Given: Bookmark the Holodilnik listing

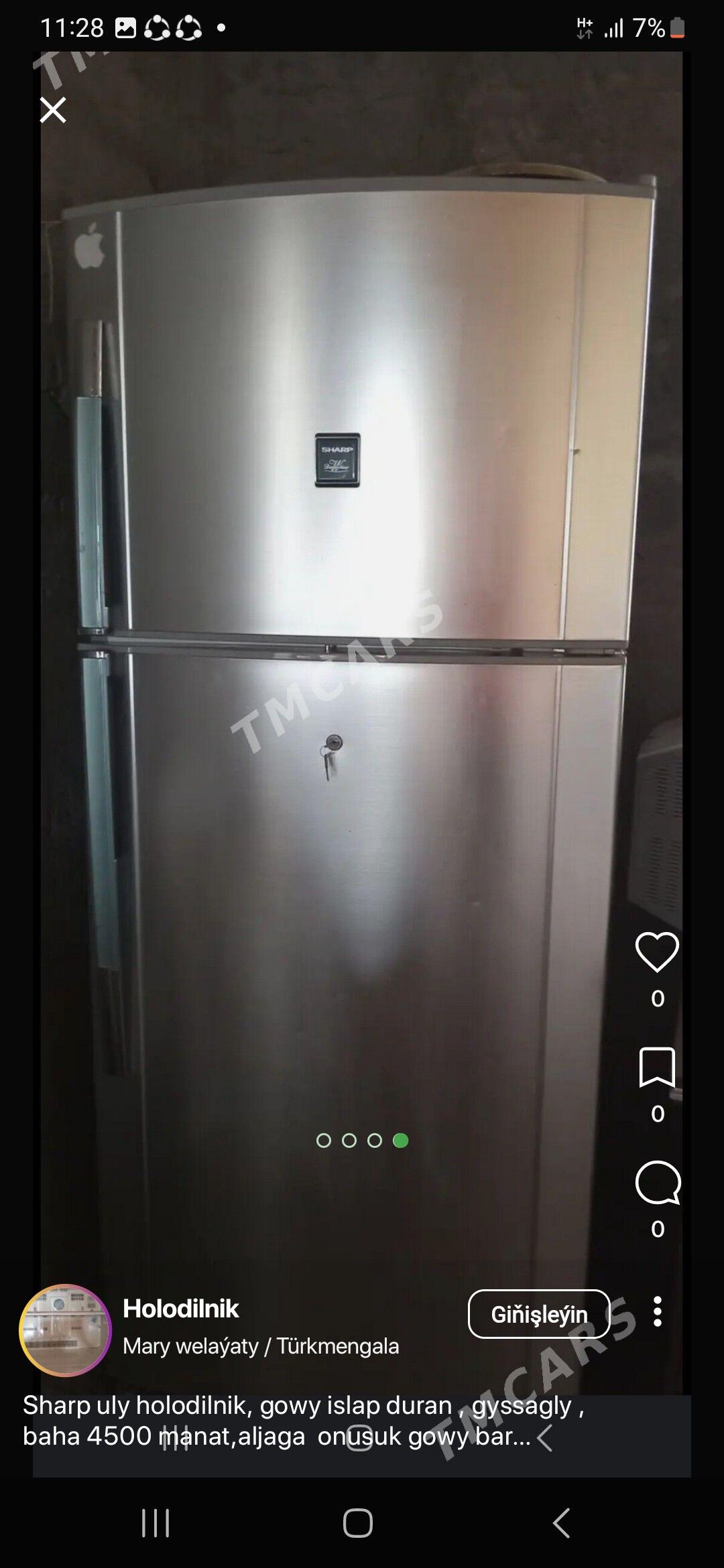Looking at the screenshot, I should (657, 1066).
